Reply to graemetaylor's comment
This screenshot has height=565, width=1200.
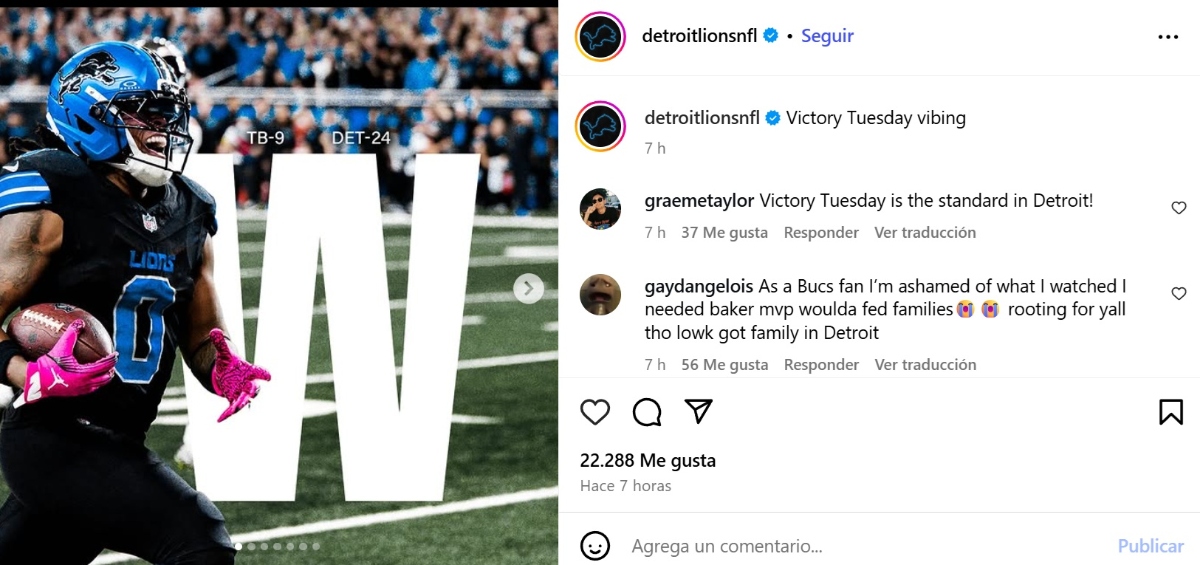point(821,233)
